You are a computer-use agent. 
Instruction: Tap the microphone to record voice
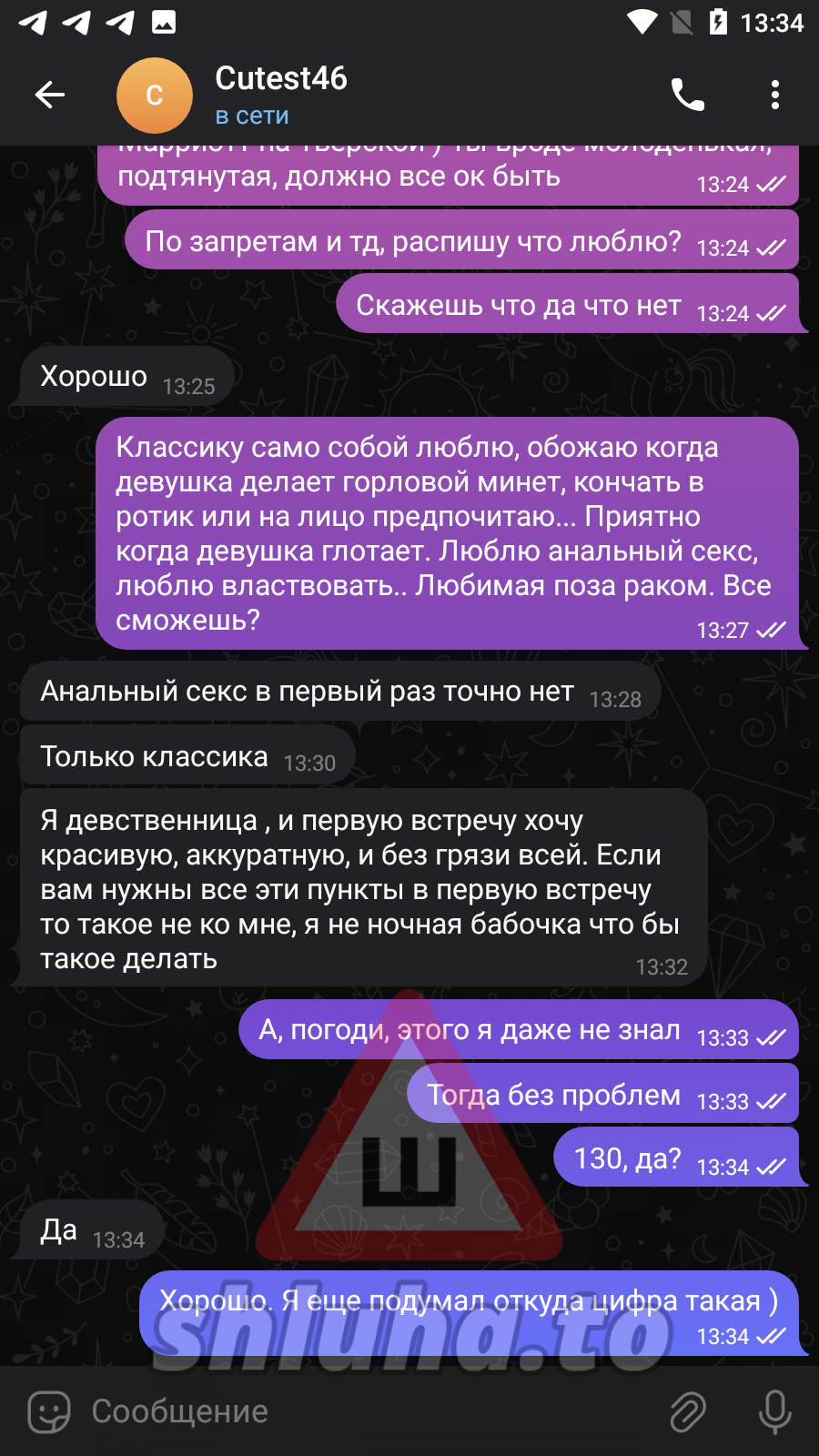774,1411
